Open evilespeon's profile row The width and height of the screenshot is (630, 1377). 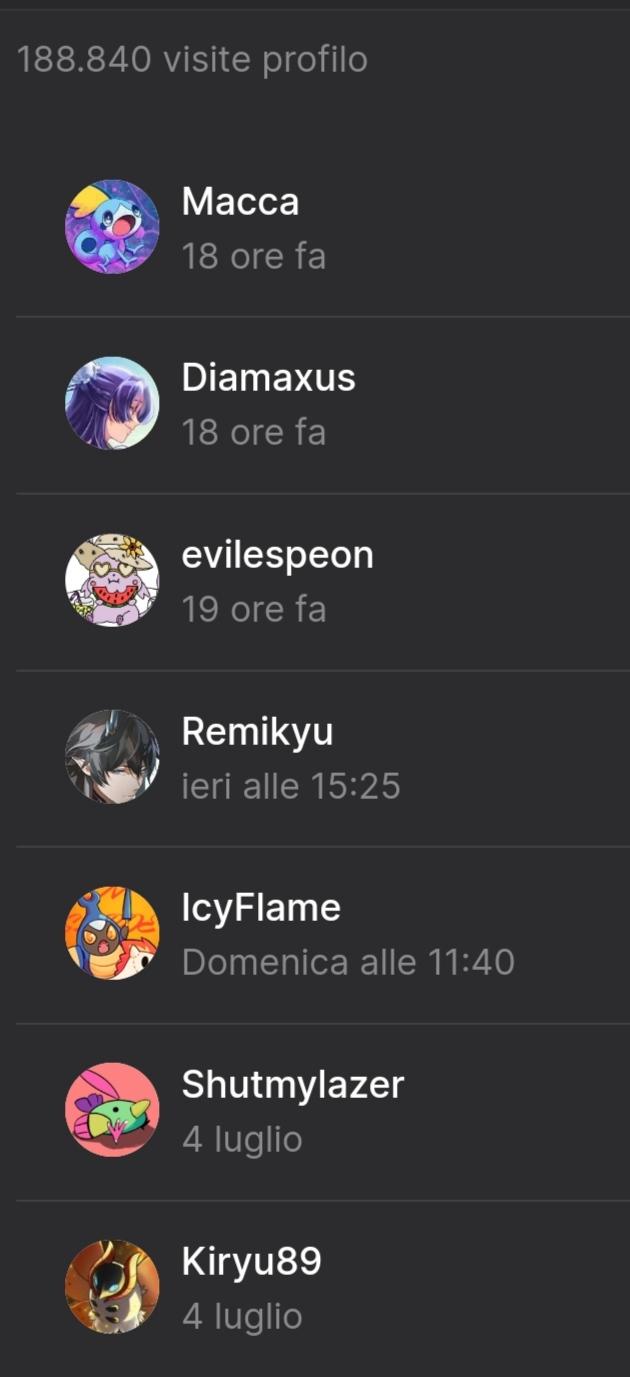pyautogui.click(x=277, y=556)
